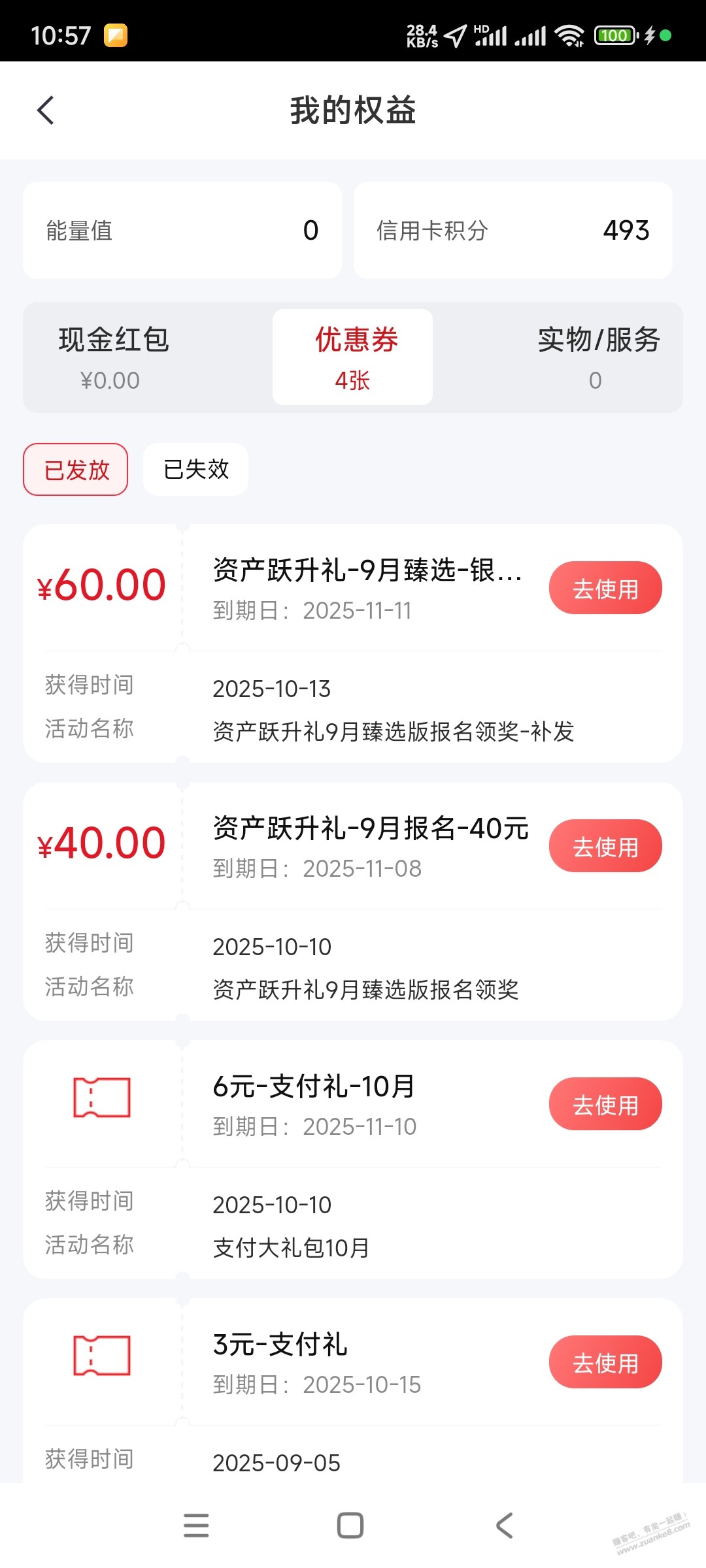
Task: Use the ¥40.00 资产跃升礼 coupon
Action: pos(605,846)
